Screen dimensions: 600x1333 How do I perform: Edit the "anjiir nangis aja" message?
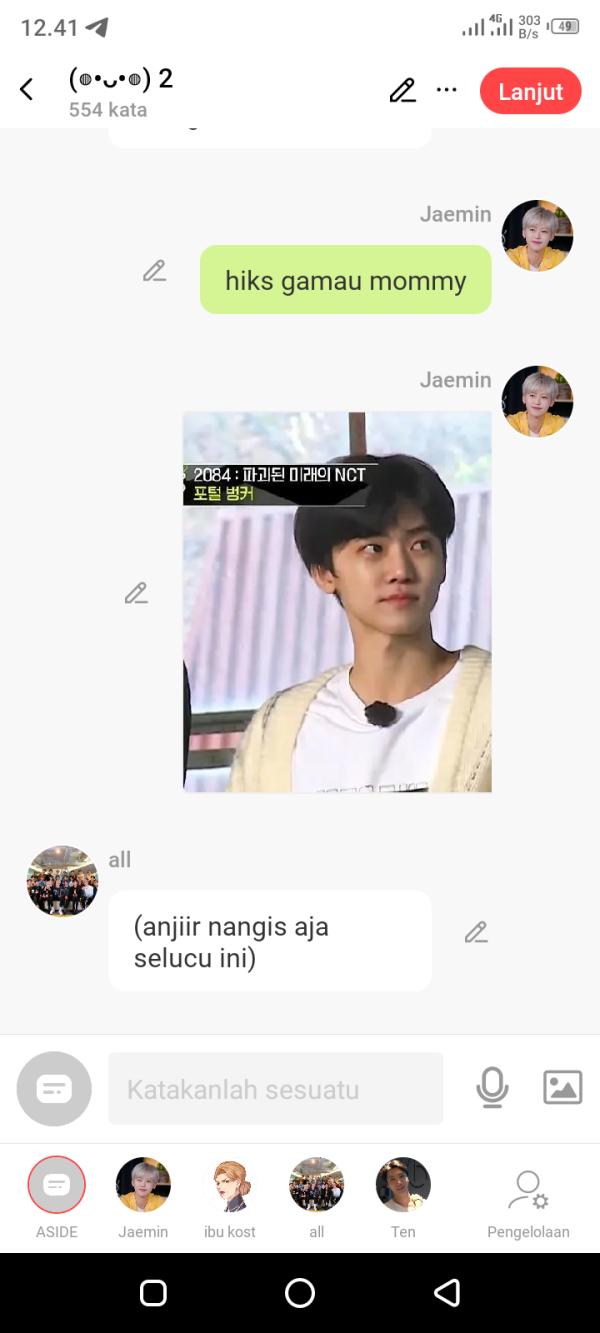(x=476, y=933)
